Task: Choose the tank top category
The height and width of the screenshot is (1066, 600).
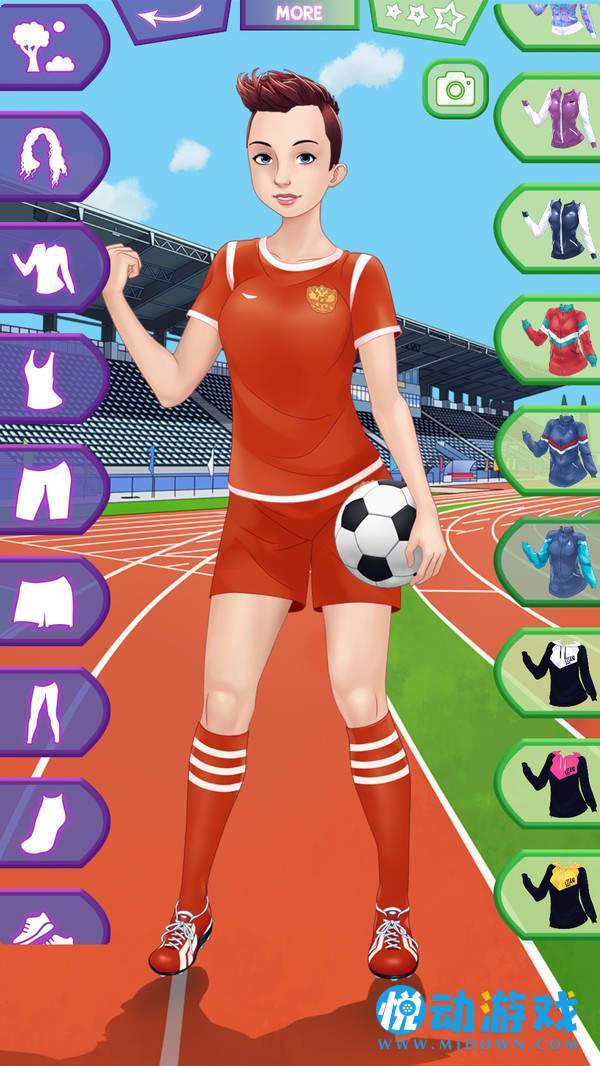Action: 51,379
